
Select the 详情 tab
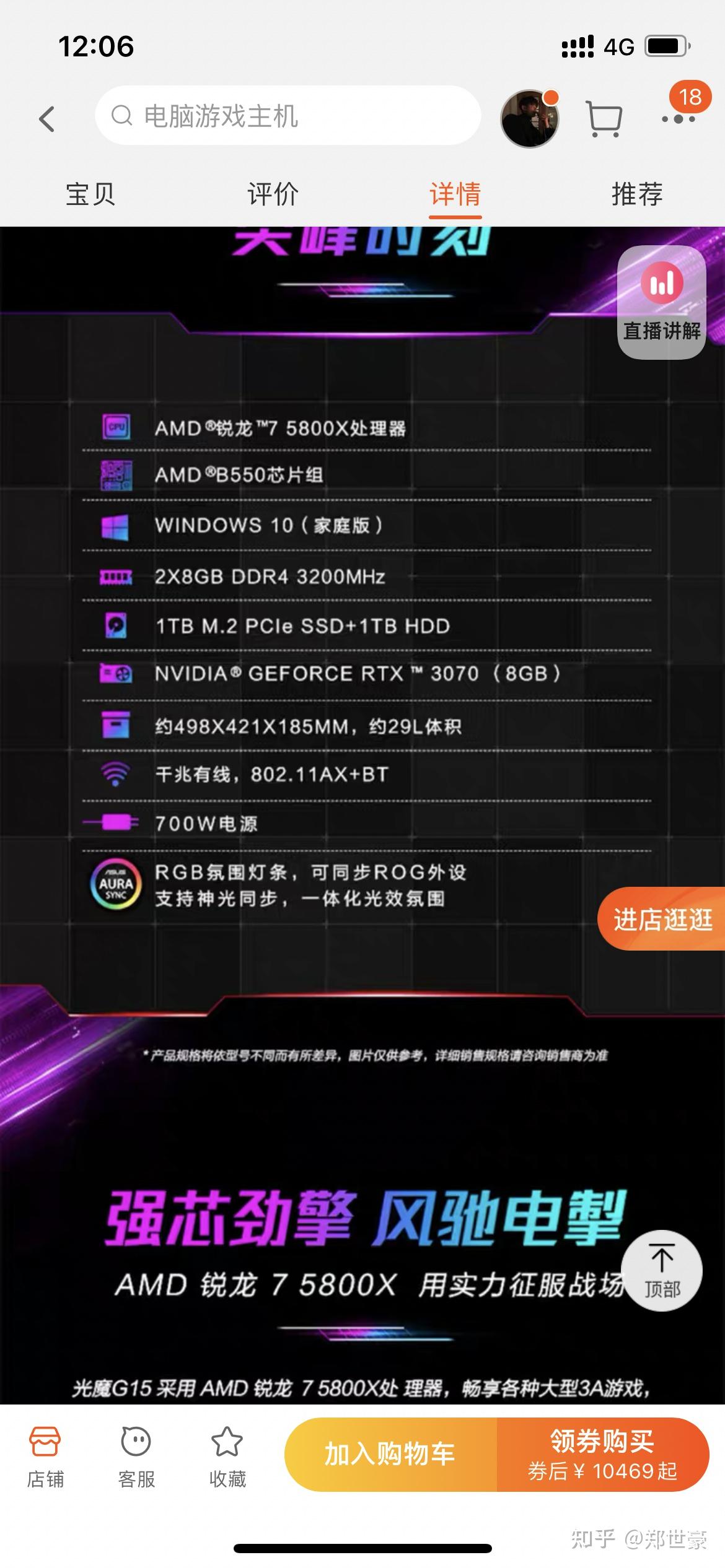(x=455, y=194)
